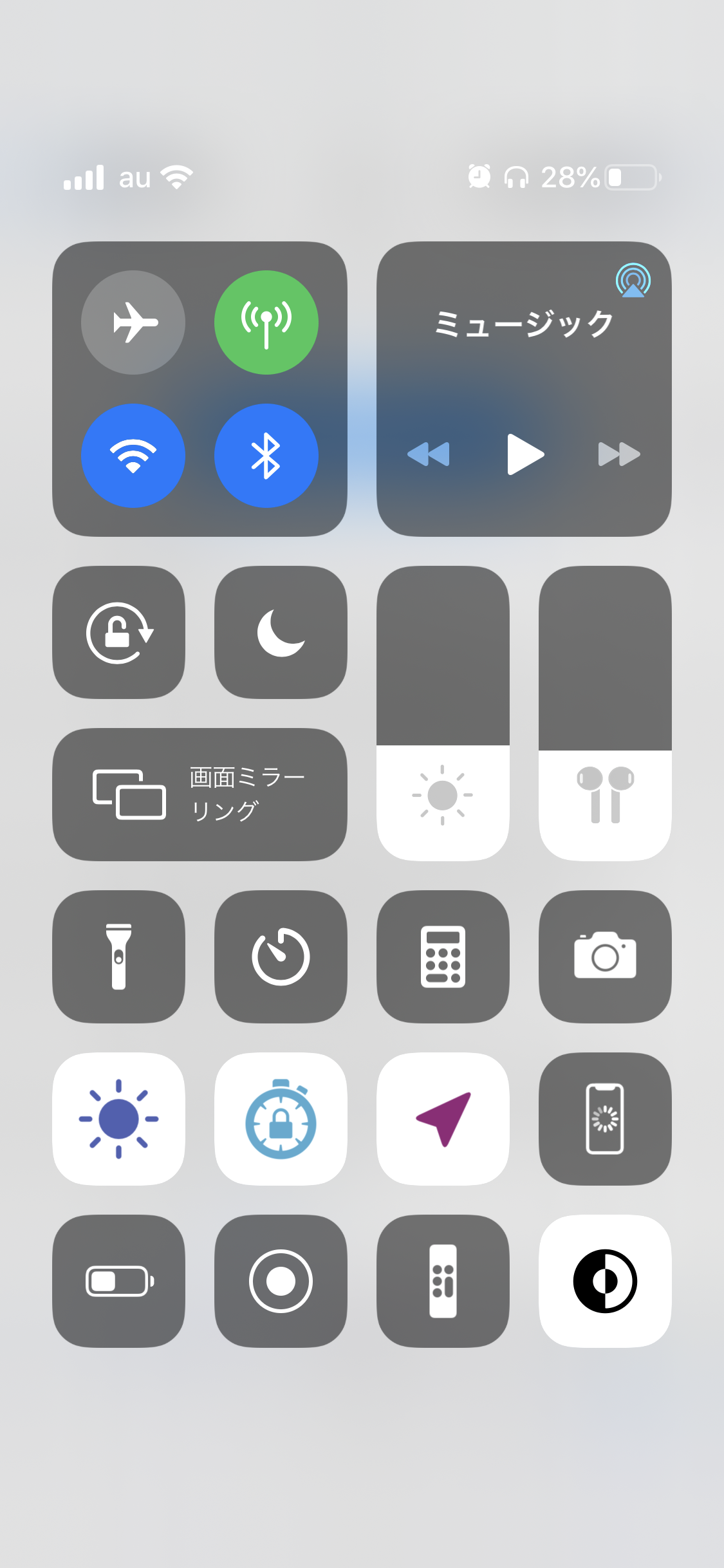
Task: Enable airplane mode
Action: 133,322
